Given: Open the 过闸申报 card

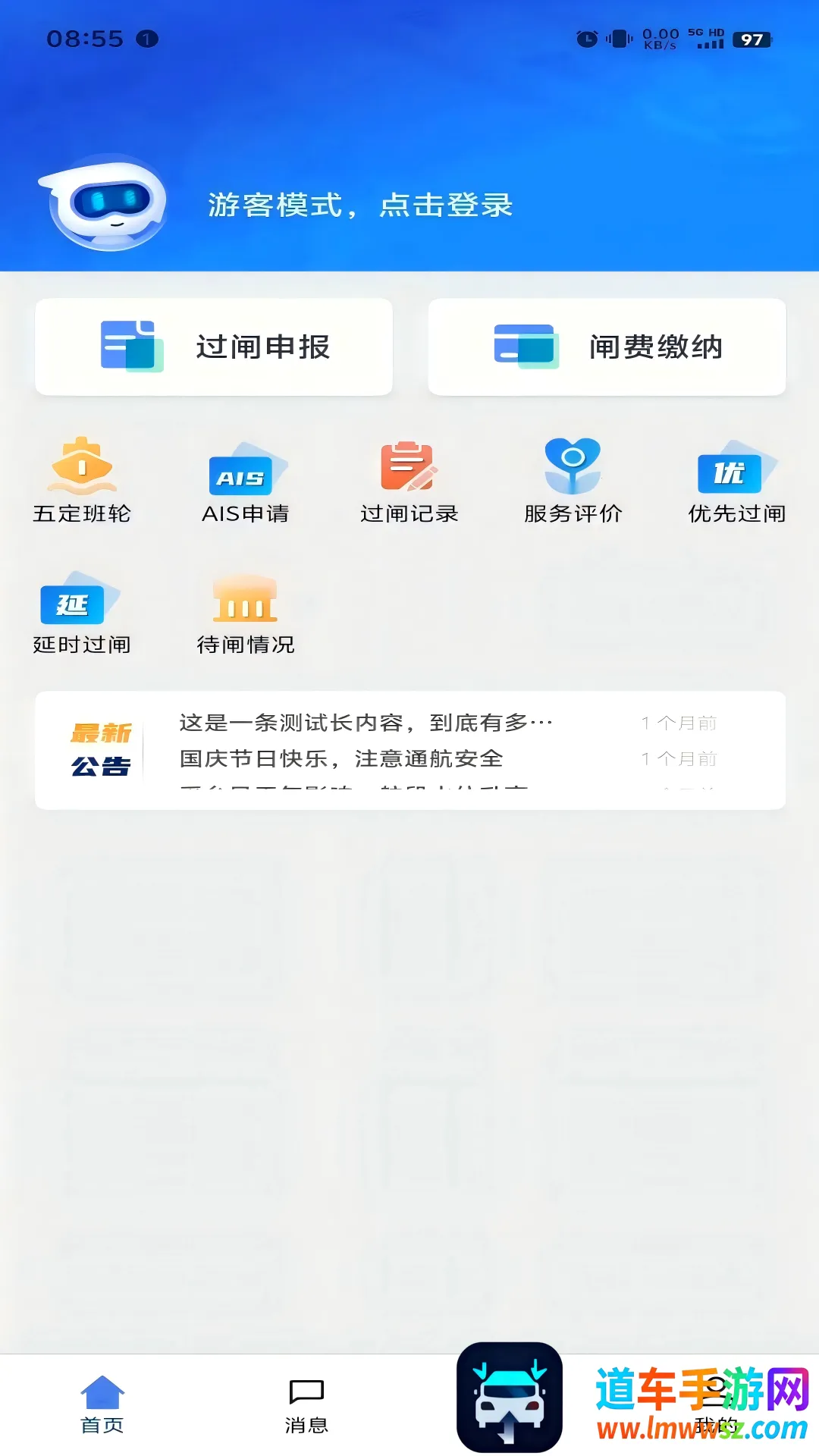Looking at the screenshot, I should tap(214, 347).
